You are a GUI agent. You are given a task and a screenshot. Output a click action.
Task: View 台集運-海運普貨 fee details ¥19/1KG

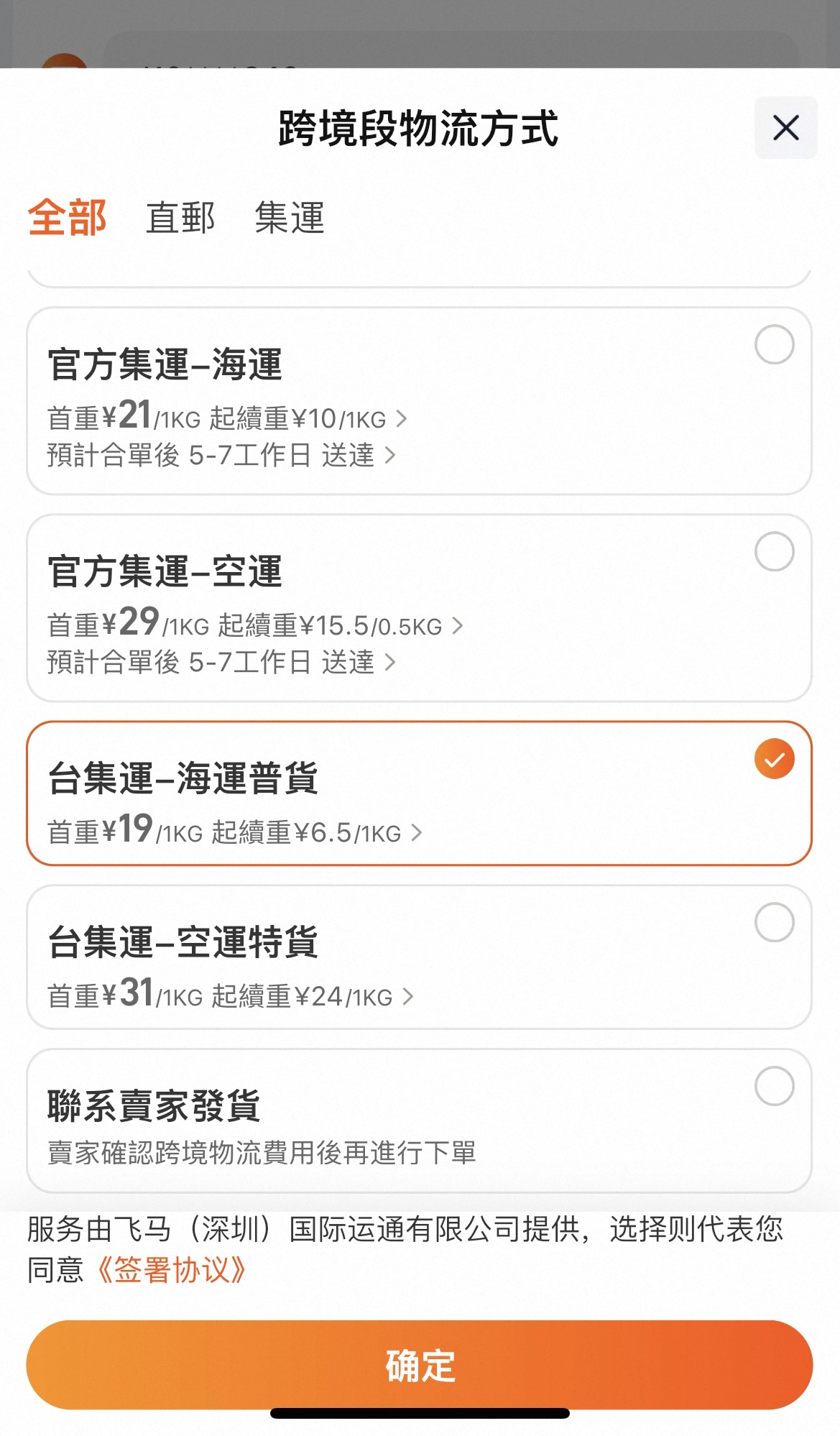pyautogui.click(x=234, y=831)
